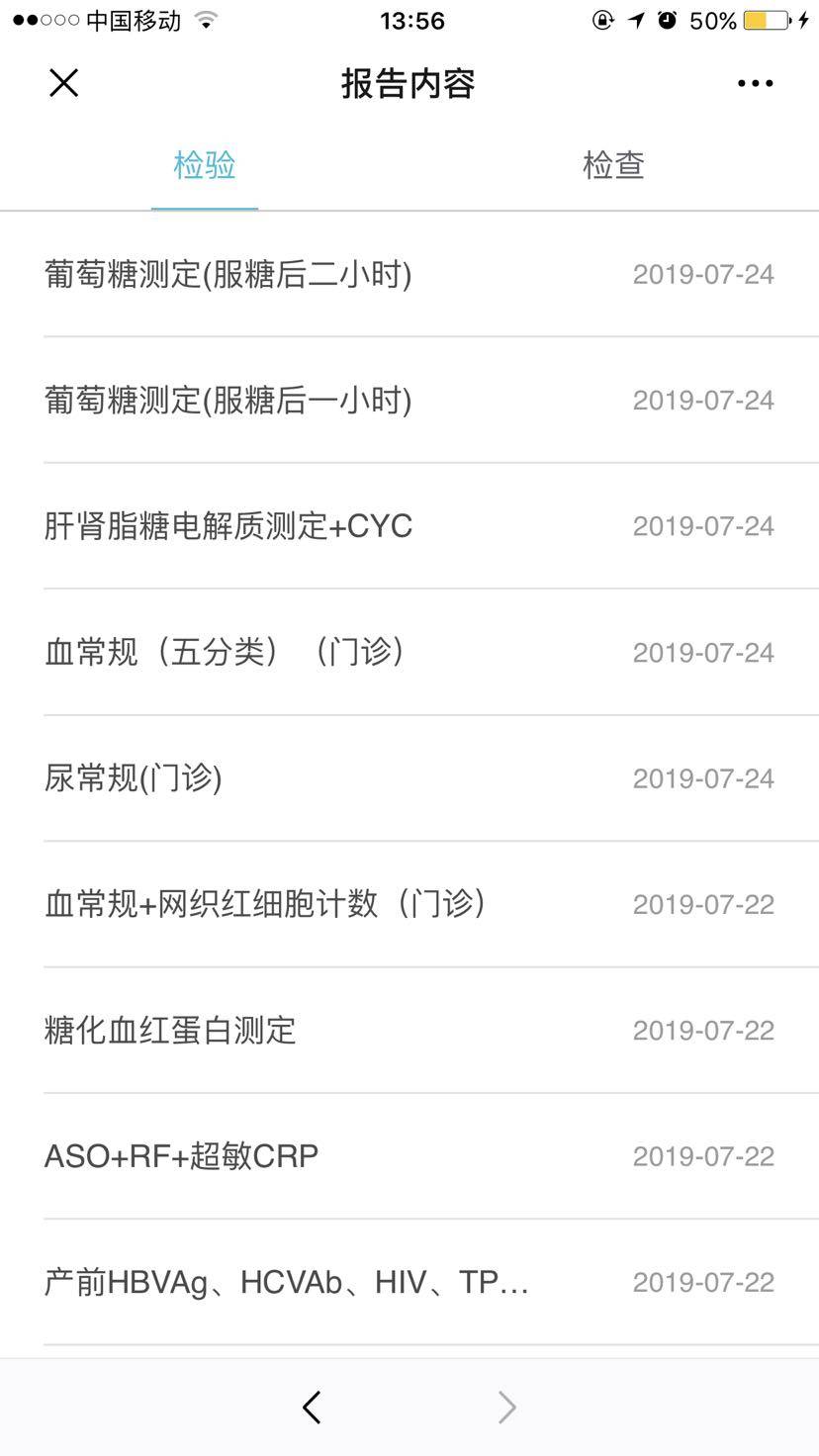This screenshot has height=1456, width=819.
Task: Switch to the 检查 tab
Action: click(613, 165)
